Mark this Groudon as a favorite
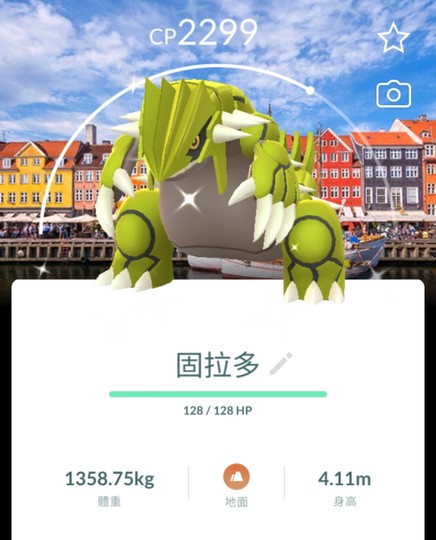The width and height of the screenshot is (436, 540). pyautogui.click(x=393, y=37)
